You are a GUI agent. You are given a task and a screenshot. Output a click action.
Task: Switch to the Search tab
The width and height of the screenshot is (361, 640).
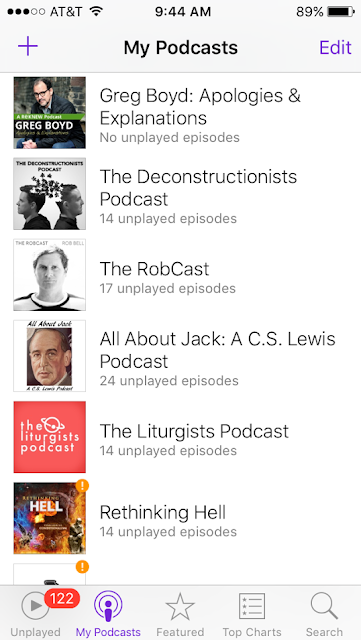coord(324,613)
